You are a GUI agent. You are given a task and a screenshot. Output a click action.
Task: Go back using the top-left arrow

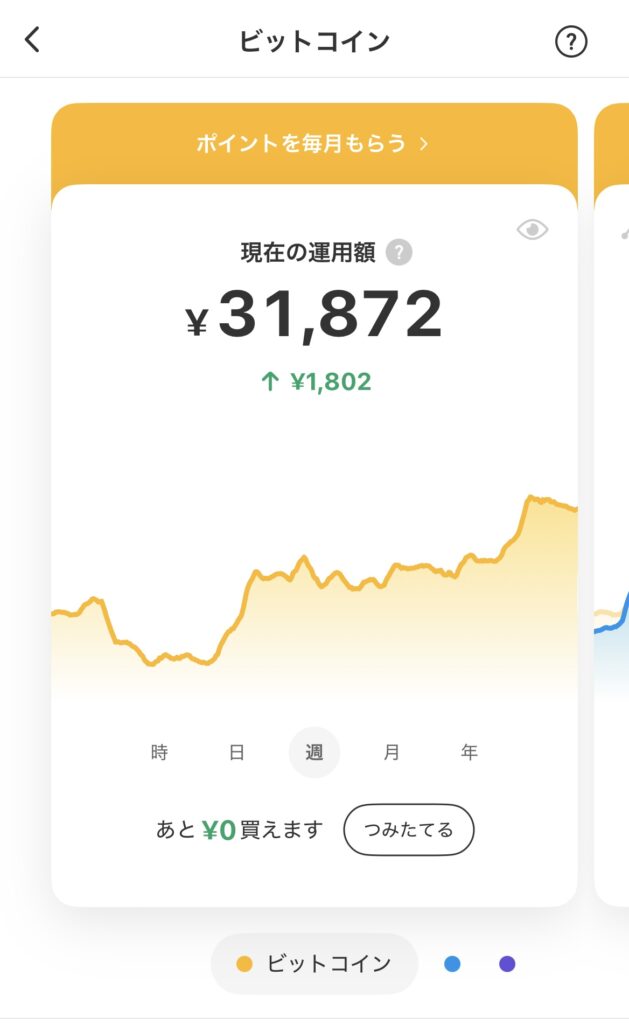click(x=33, y=40)
